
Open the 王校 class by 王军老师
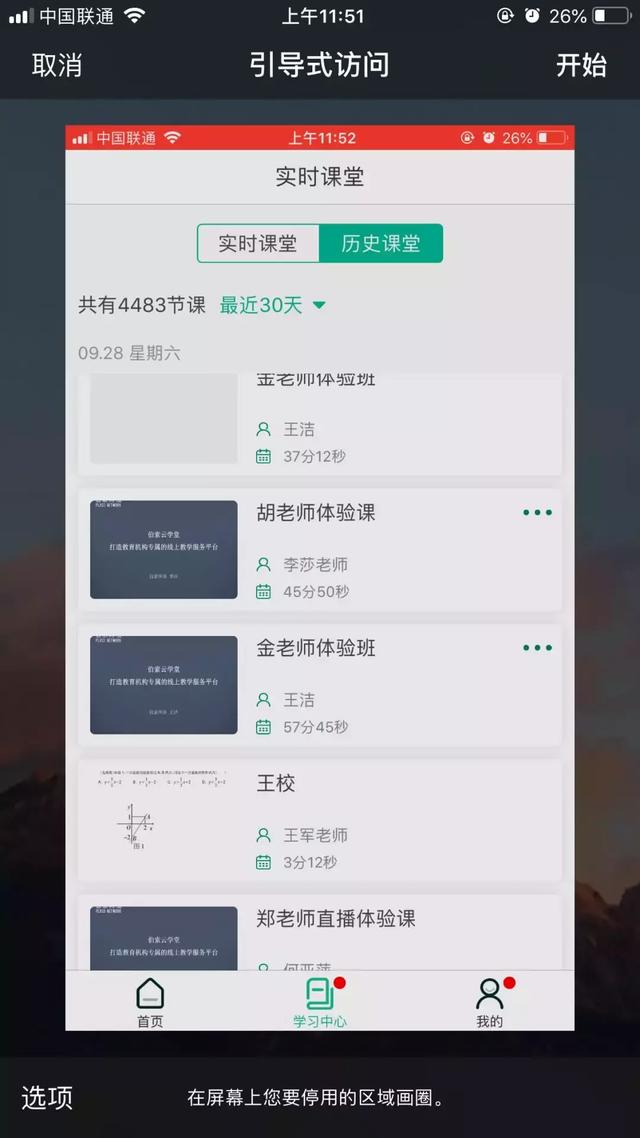coord(319,820)
